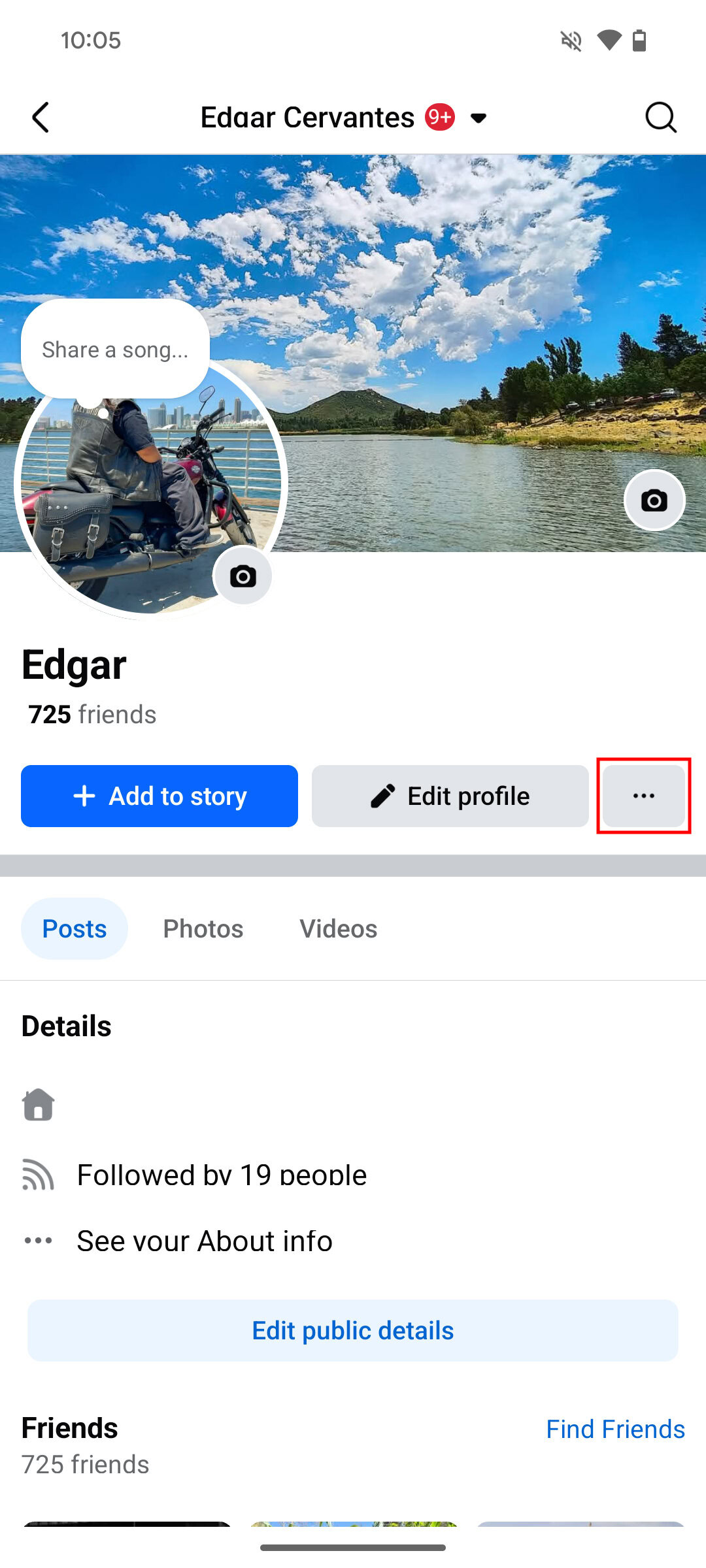706x1568 pixels.
Task: Open Followed by 19 people
Action: tap(222, 1175)
